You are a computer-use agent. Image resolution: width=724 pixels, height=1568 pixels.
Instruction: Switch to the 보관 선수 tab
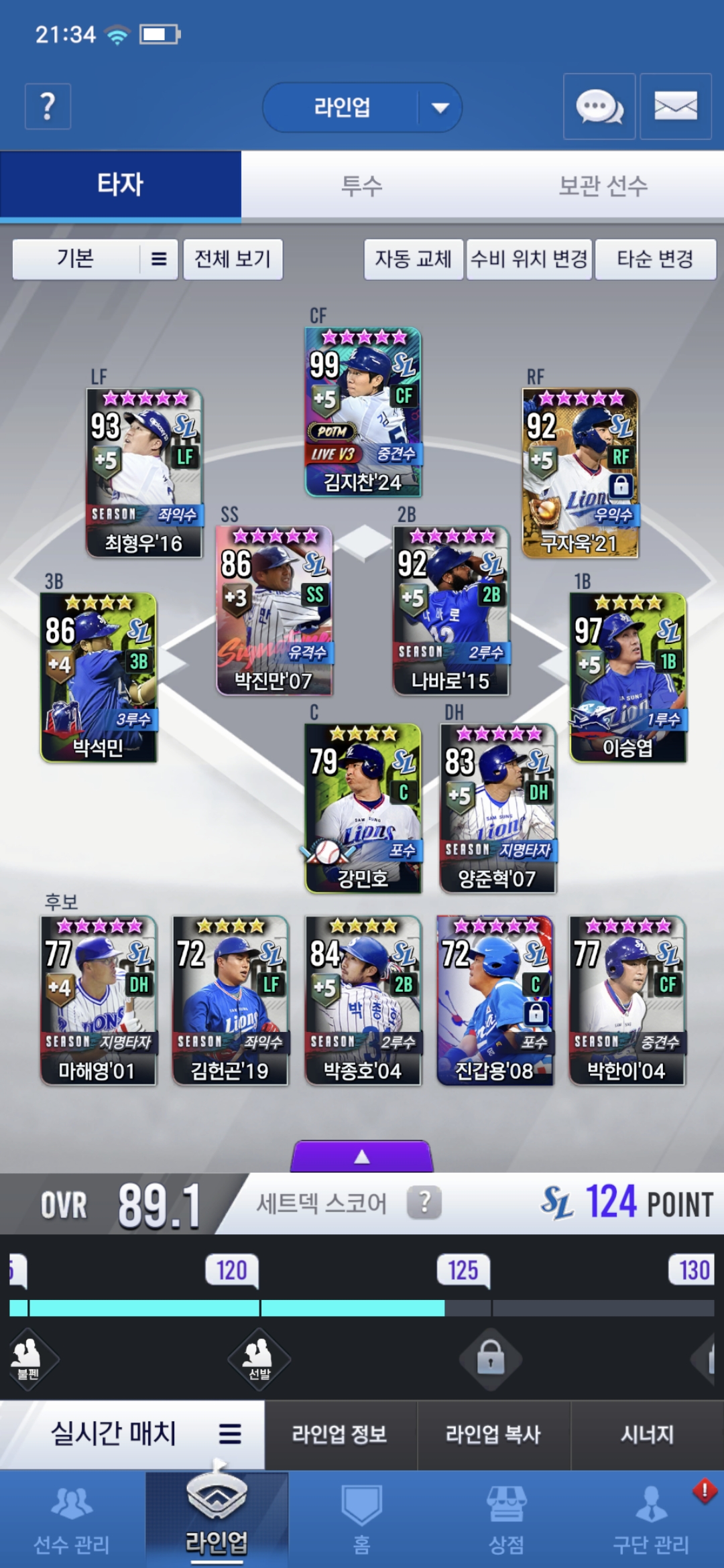pyautogui.click(x=603, y=186)
